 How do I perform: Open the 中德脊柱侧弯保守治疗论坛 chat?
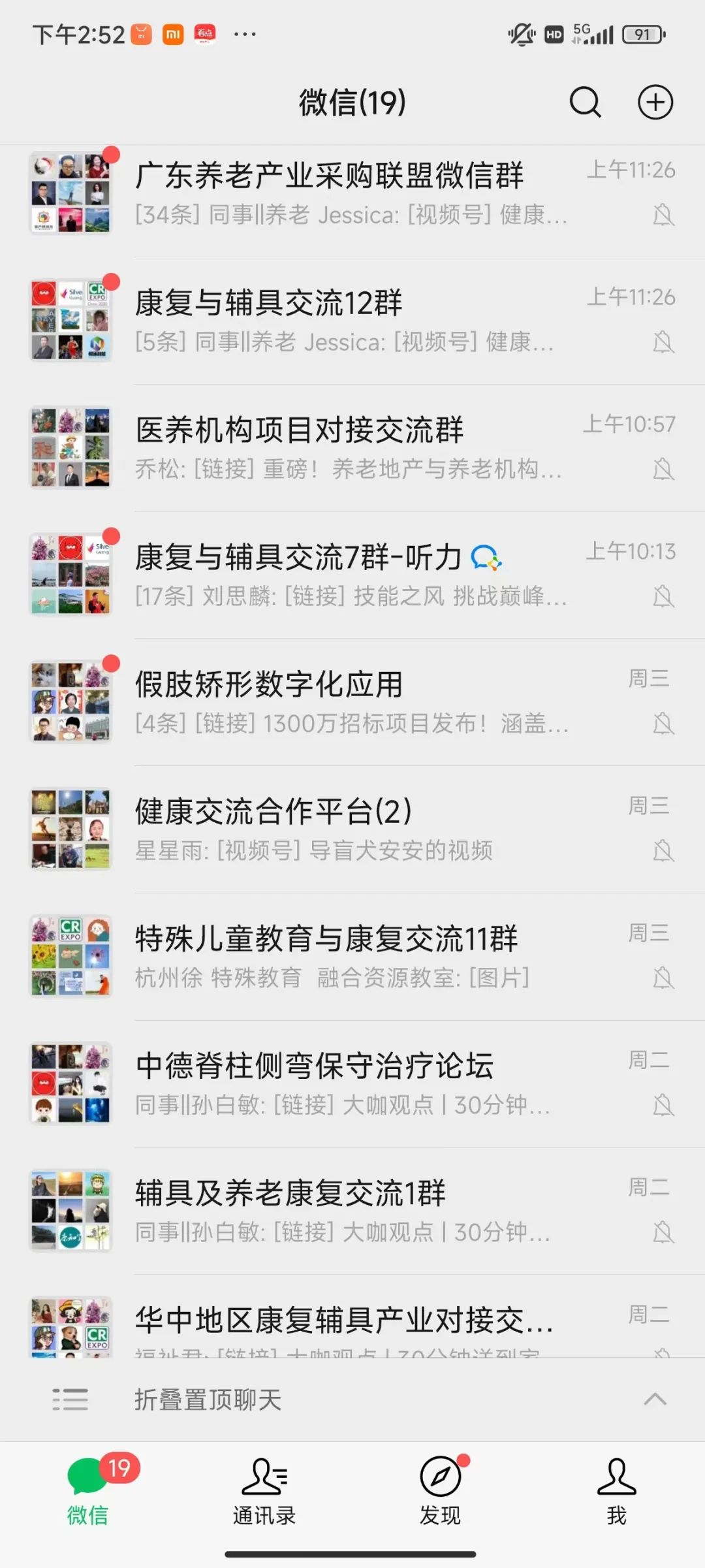click(x=352, y=1084)
